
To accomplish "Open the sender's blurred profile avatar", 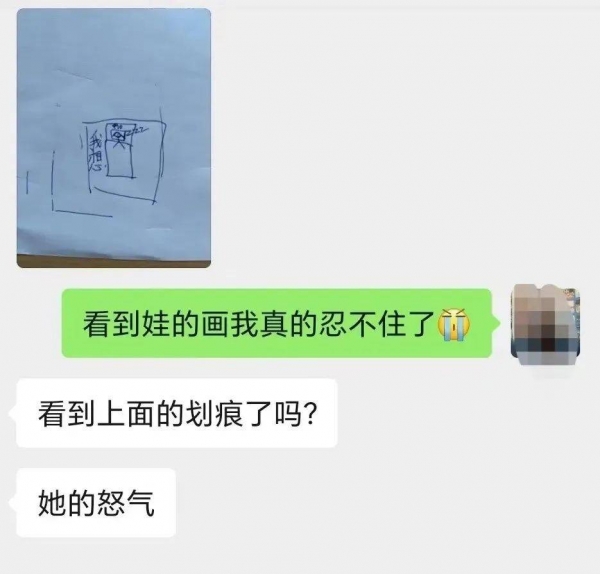I will (x=547, y=322).
